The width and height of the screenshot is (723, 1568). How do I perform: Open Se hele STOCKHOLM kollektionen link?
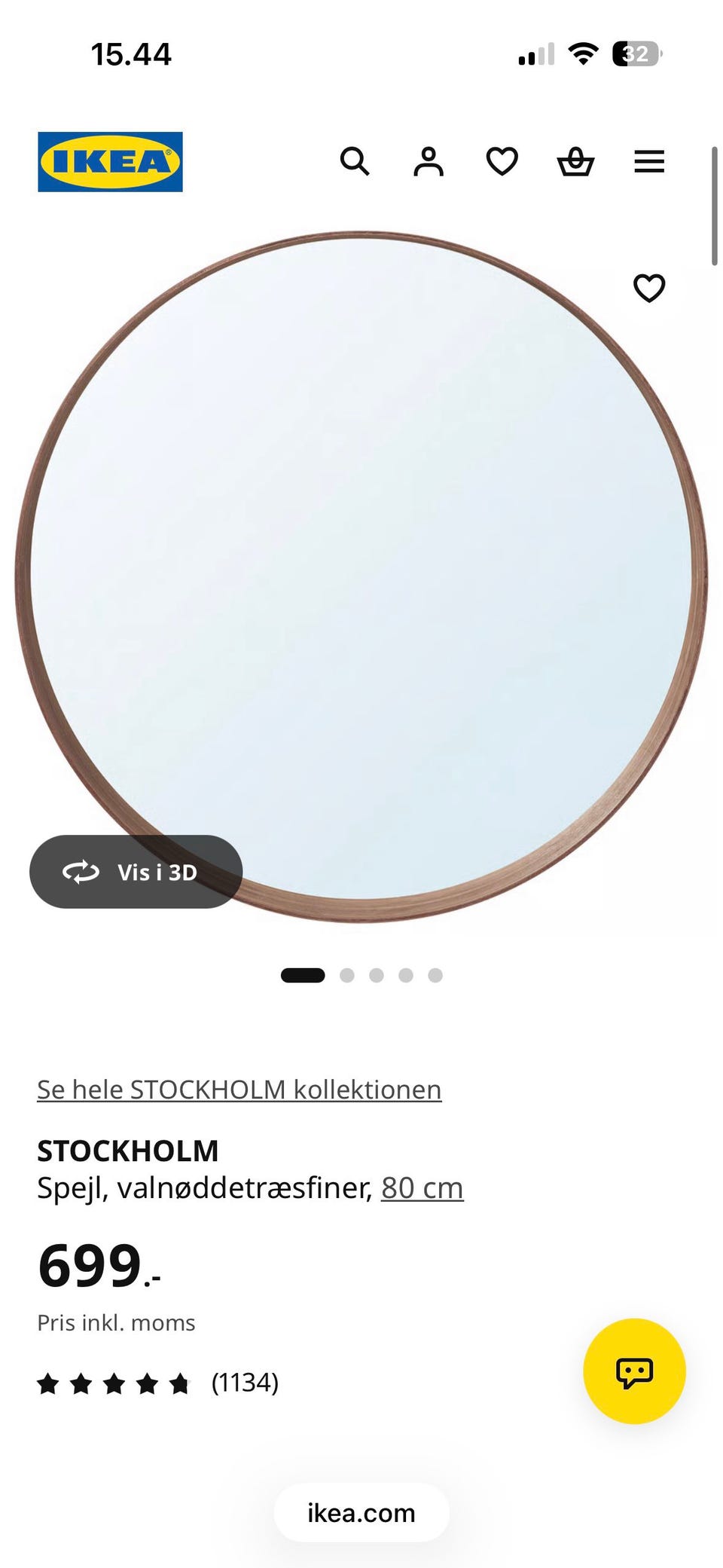point(239,1090)
